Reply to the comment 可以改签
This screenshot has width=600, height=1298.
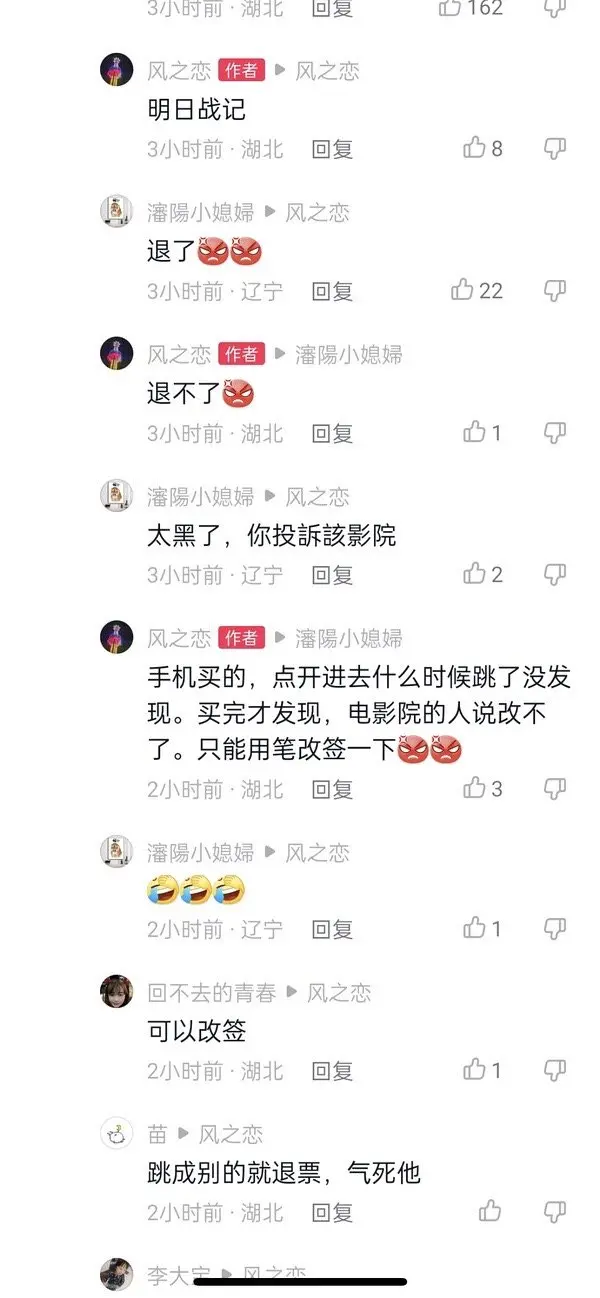tap(332, 1071)
